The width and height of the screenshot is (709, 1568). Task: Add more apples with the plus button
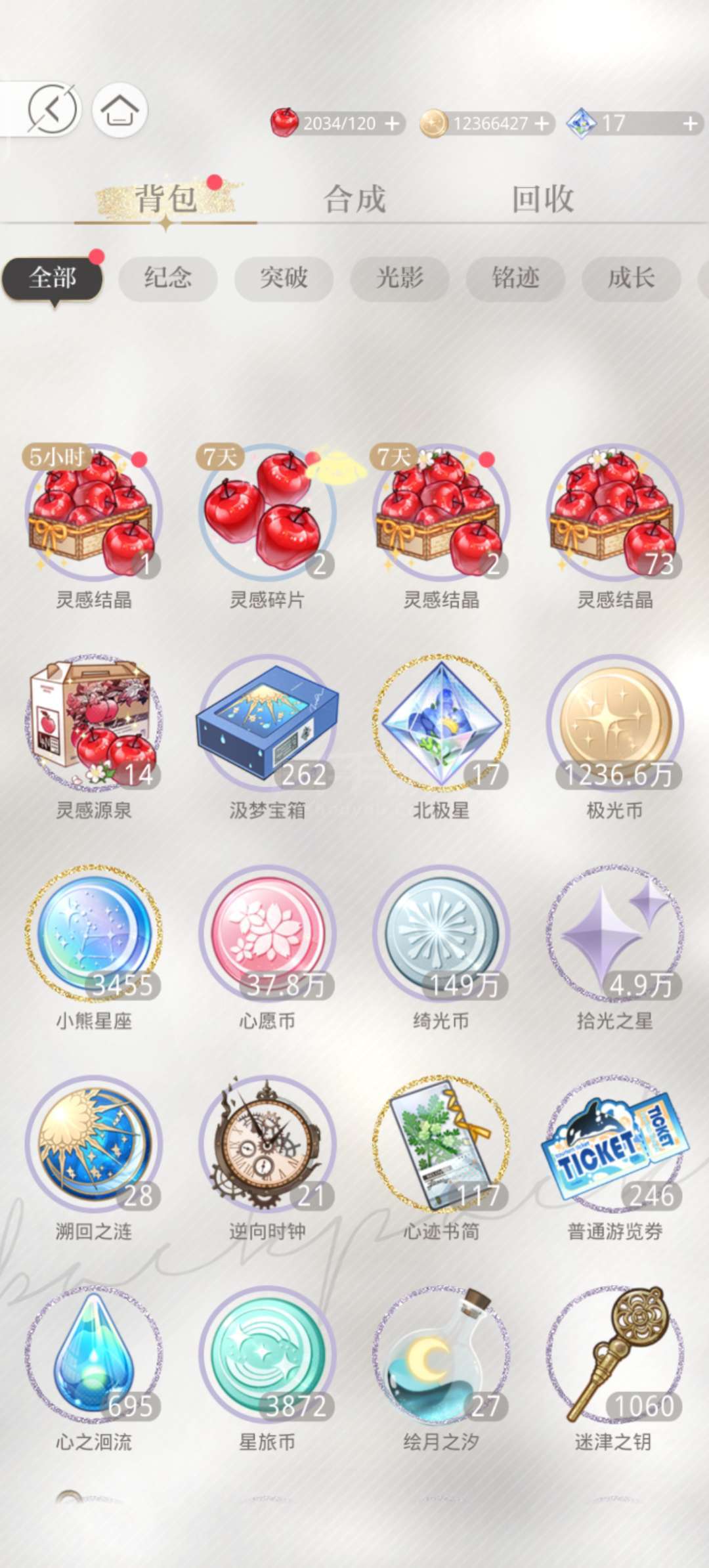[392, 123]
